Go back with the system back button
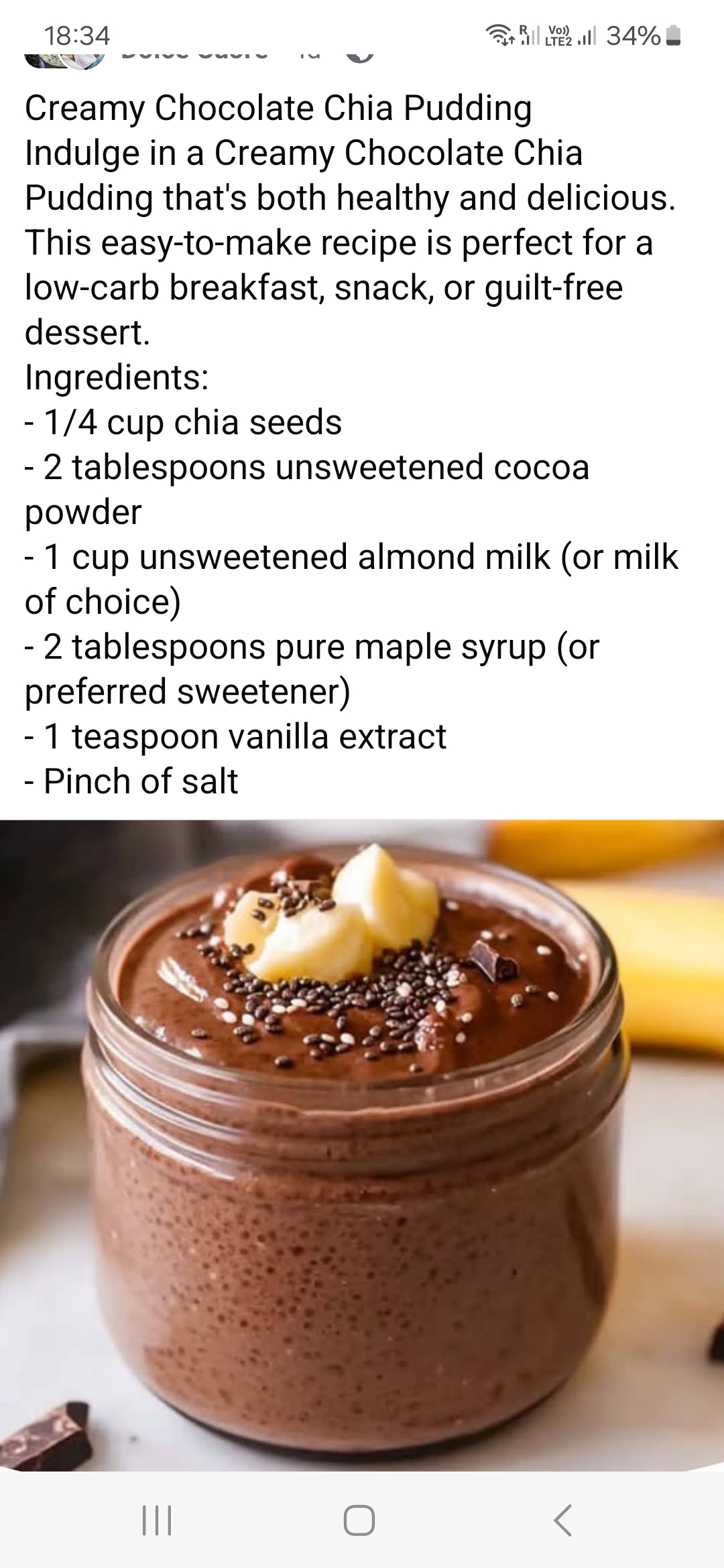This screenshot has width=724, height=1568. pos(563,1520)
